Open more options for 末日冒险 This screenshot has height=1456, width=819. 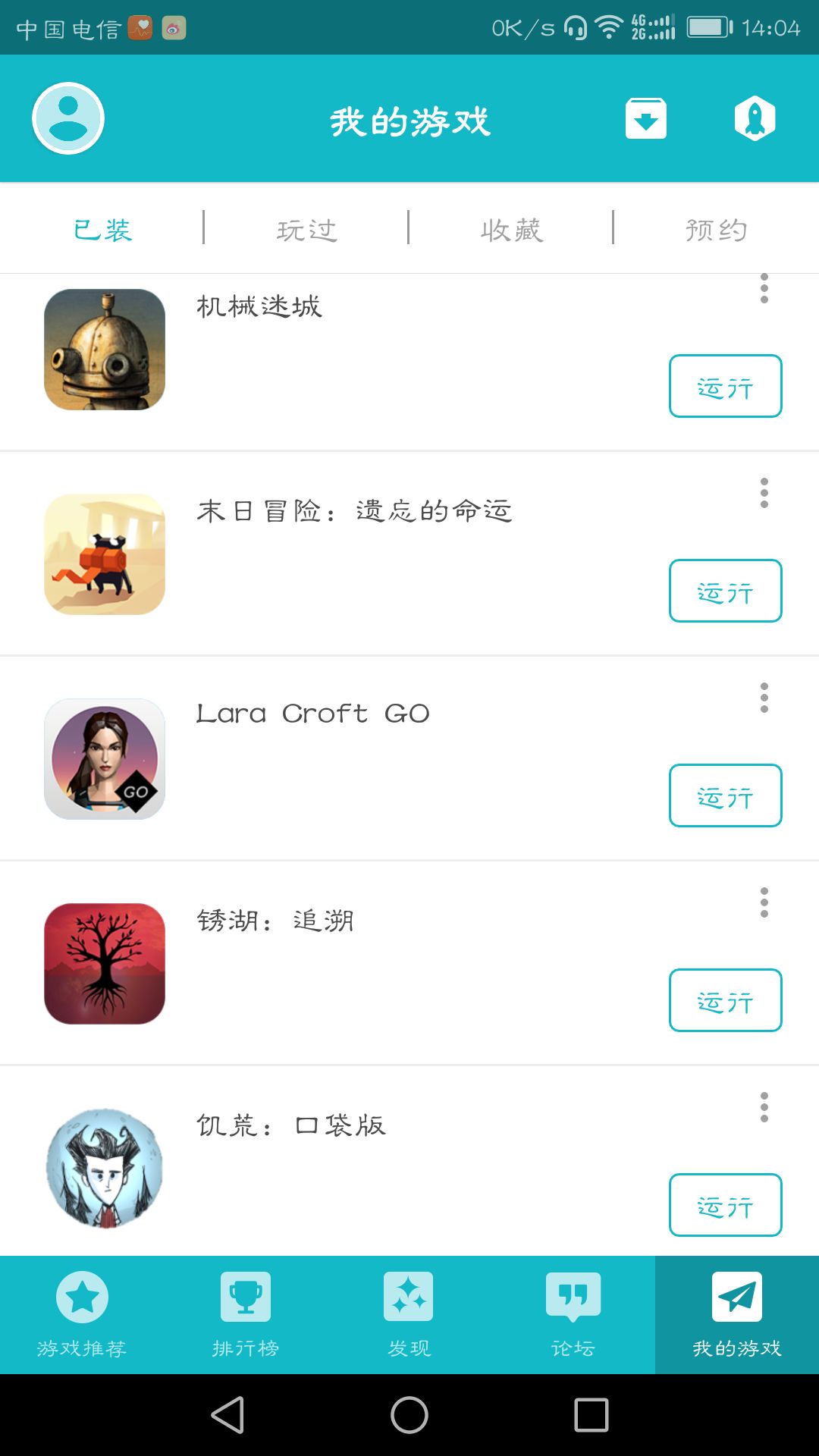pyautogui.click(x=764, y=494)
